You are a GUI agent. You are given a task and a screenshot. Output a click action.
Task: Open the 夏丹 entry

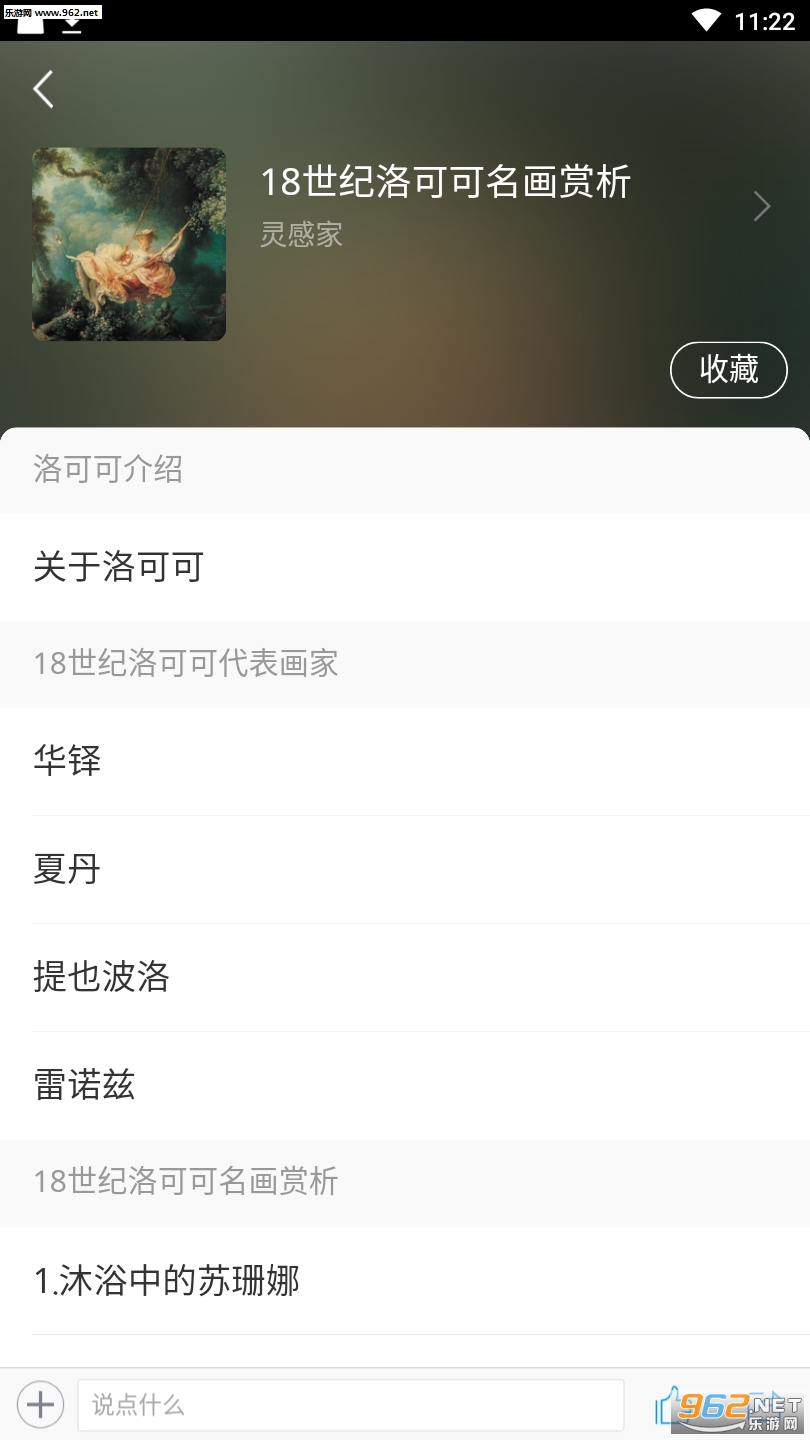pyautogui.click(x=405, y=869)
